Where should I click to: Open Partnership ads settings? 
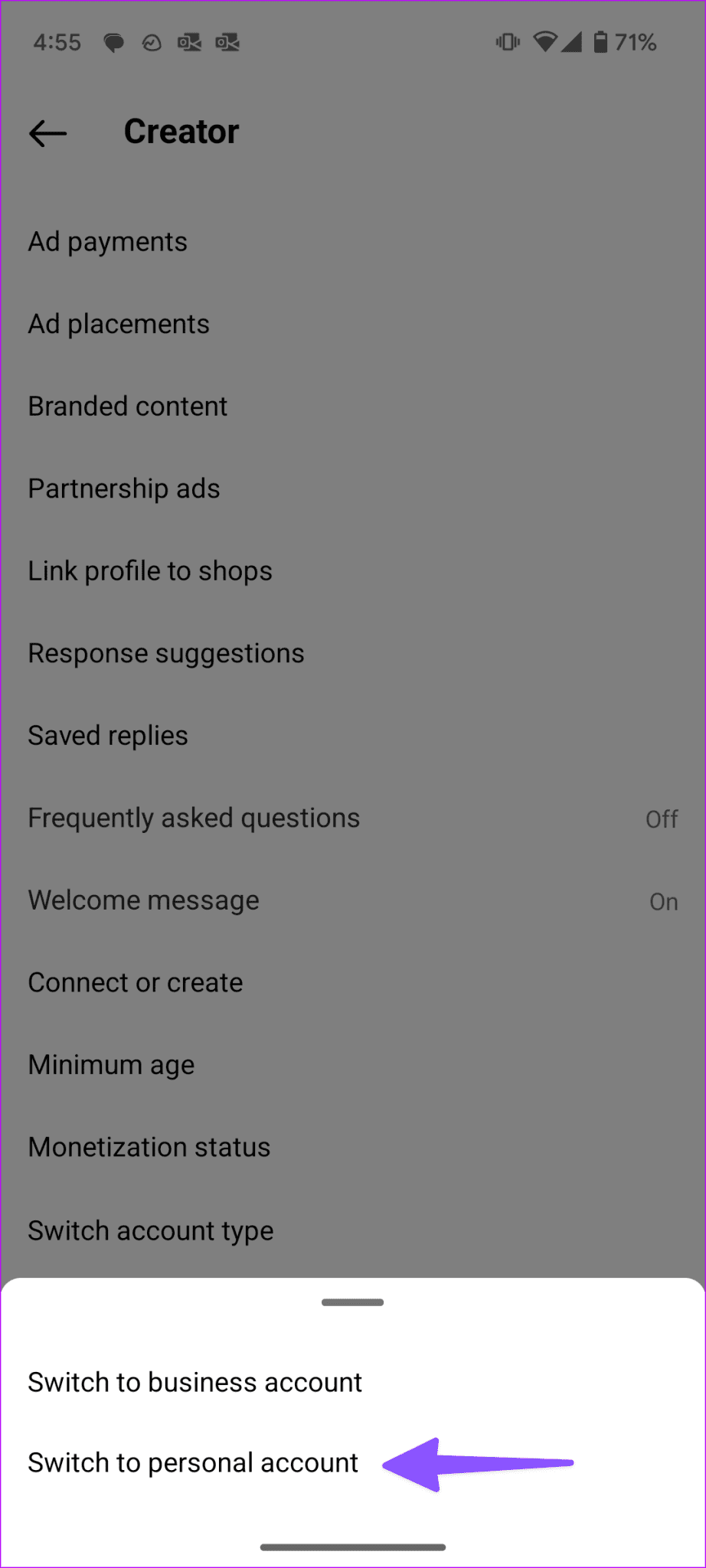[124, 488]
